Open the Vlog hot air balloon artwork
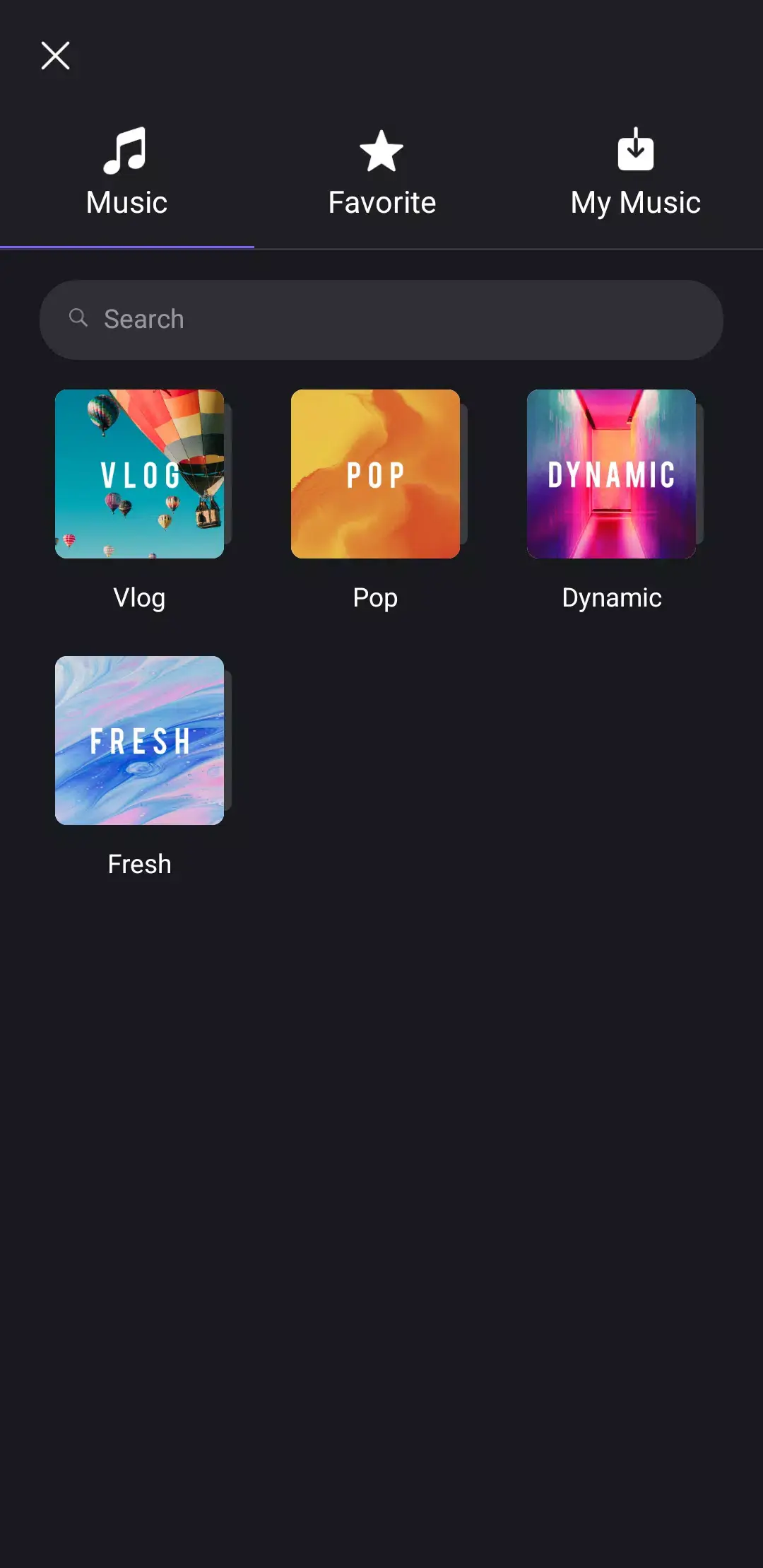This screenshot has height=1568, width=763. coord(139,473)
